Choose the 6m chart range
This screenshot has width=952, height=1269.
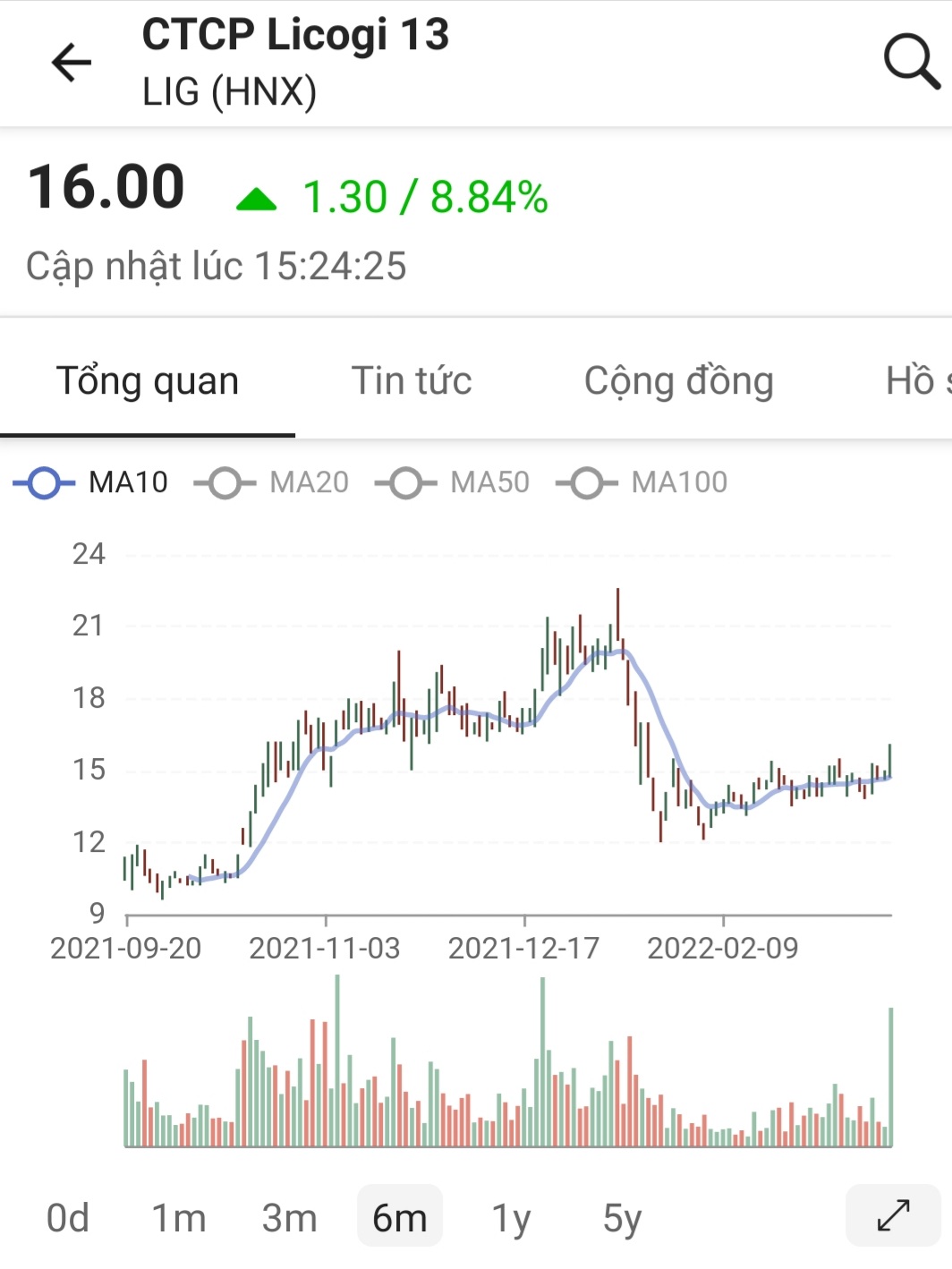399,1218
